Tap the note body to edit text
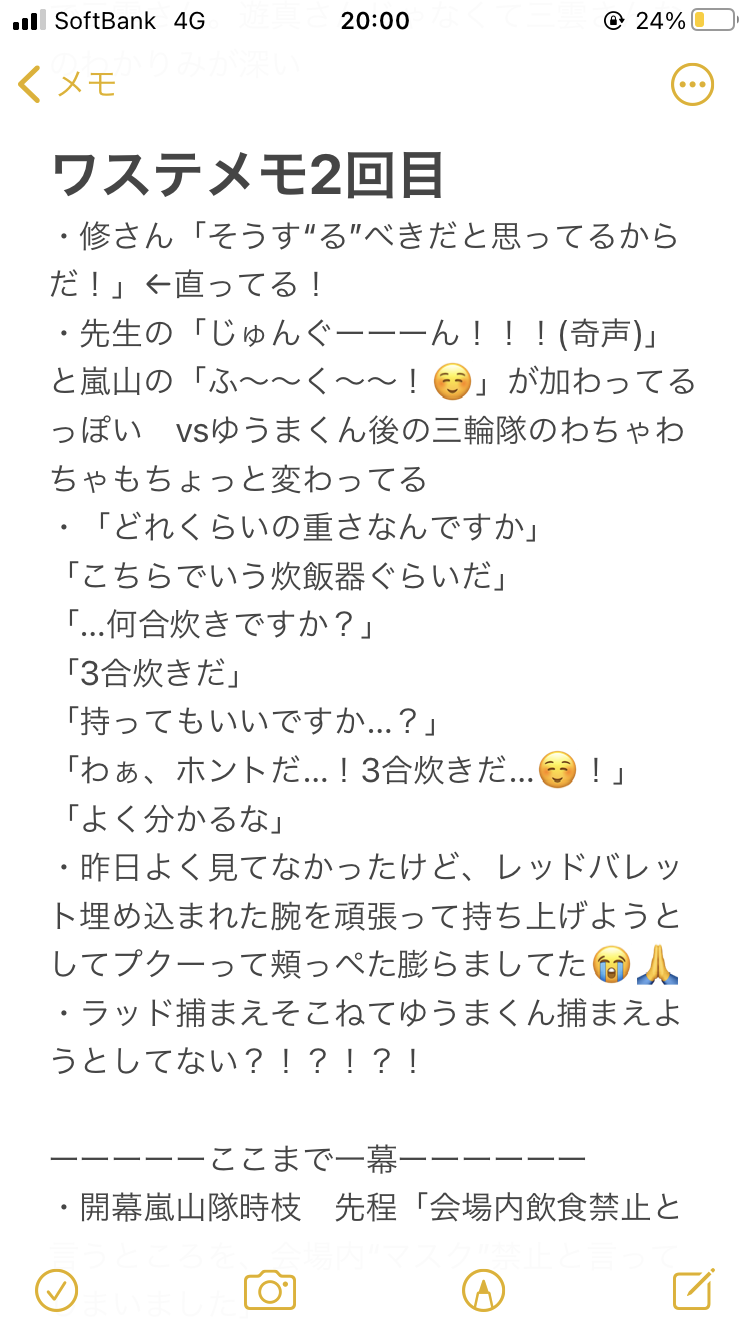 370,700
